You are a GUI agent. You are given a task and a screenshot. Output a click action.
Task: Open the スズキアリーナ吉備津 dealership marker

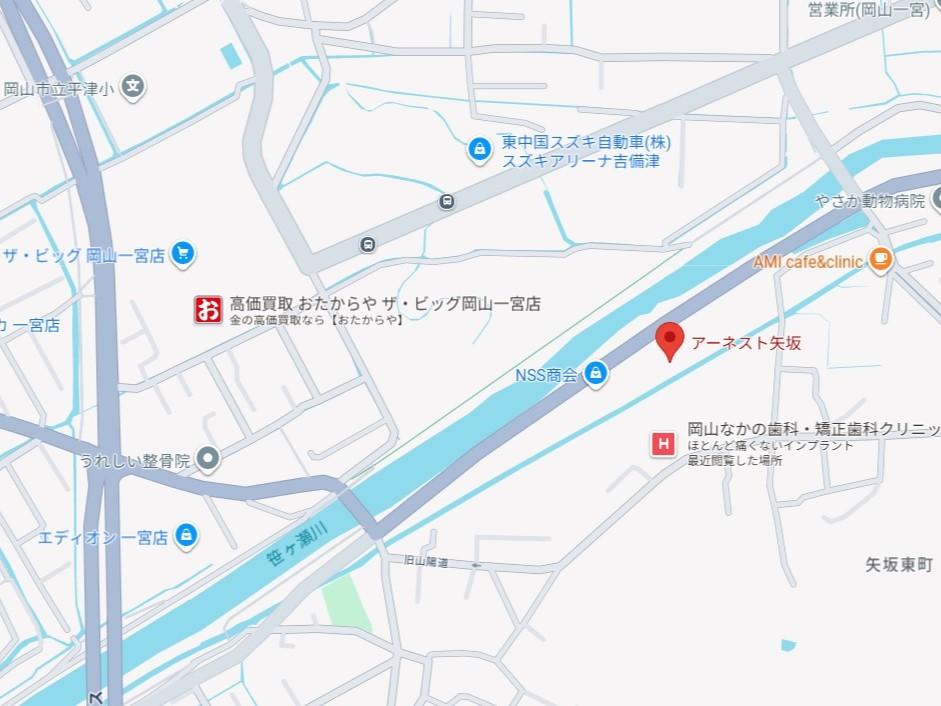(x=480, y=151)
